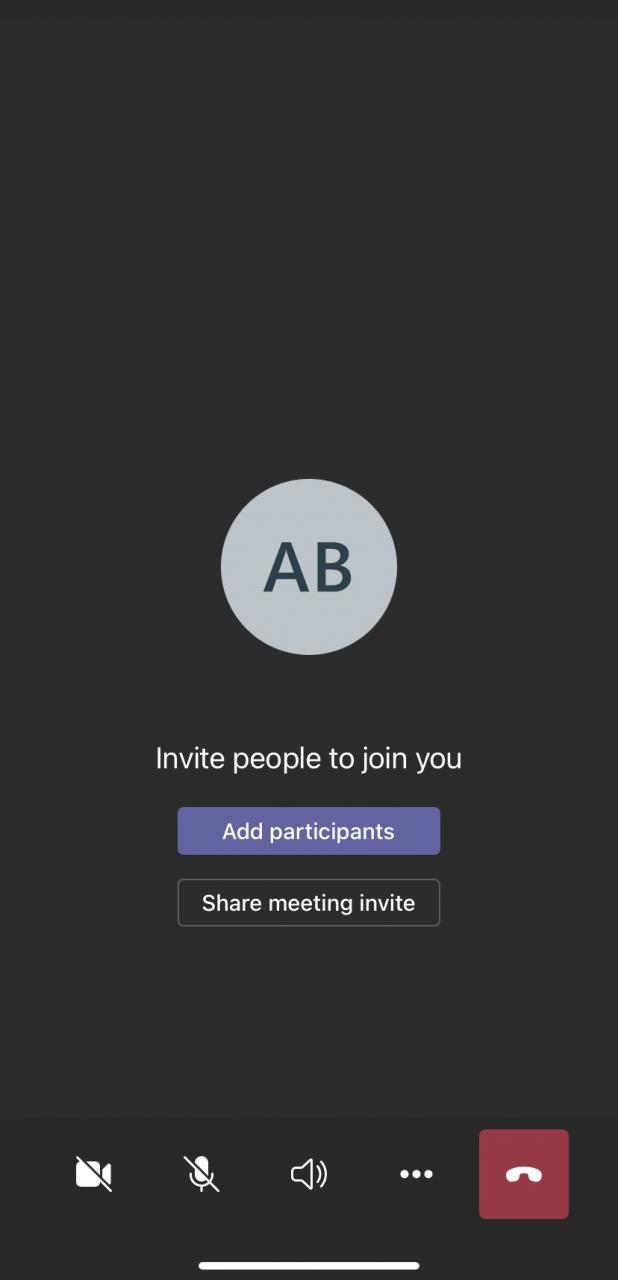Viewport: 618px width, 1280px height.
Task: Unmute the microphone
Action: pyautogui.click(x=201, y=1174)
